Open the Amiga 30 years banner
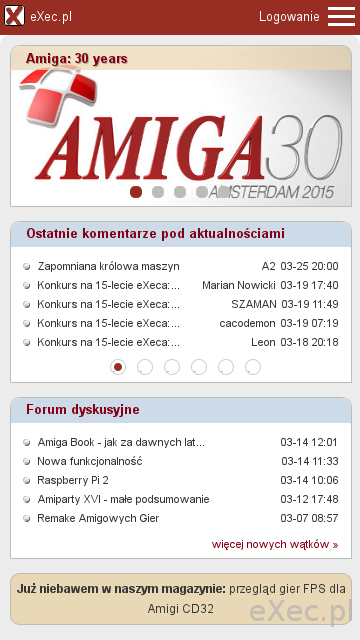The image size is (360, 640). pyautogui.click(x=181, y=138)
